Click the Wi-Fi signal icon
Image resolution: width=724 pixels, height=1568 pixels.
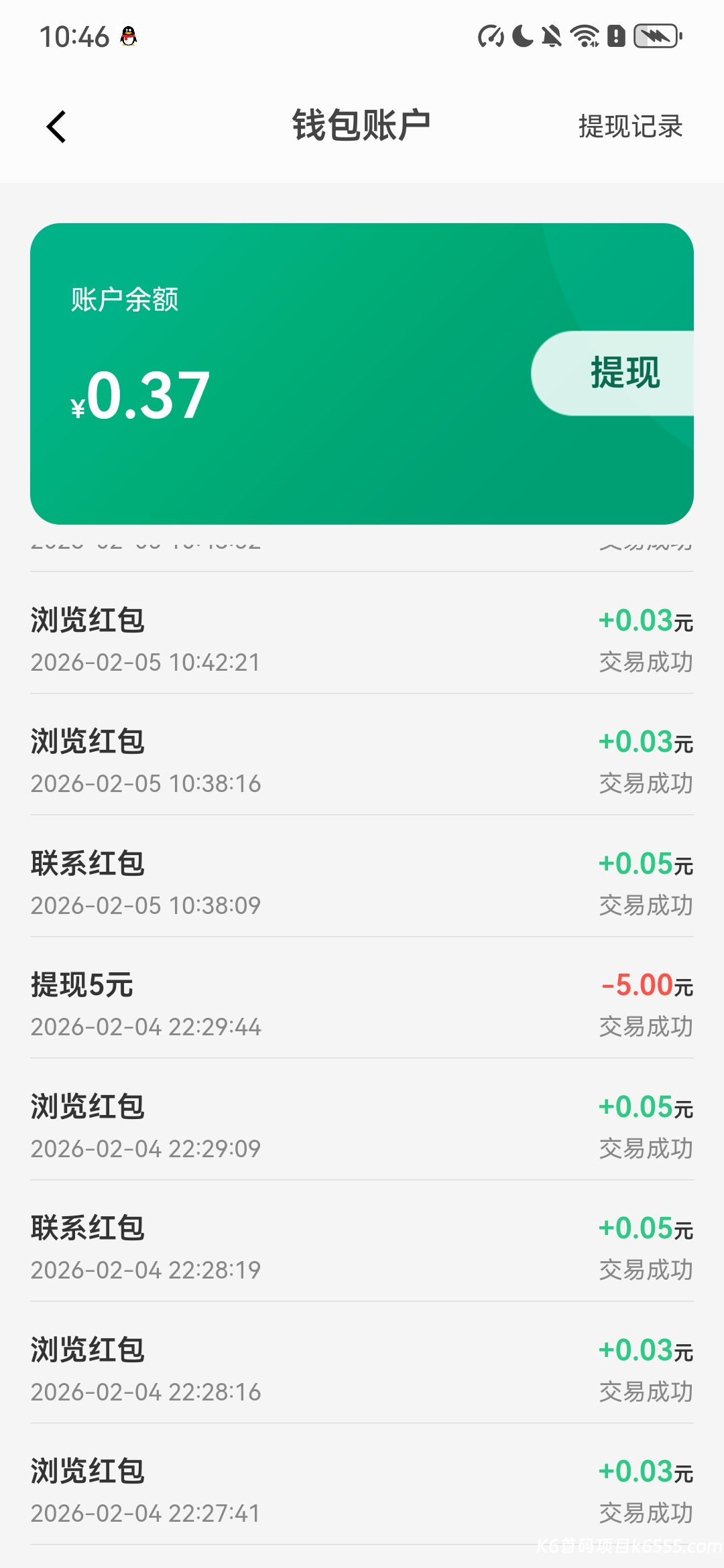click(x=585, y=38)
